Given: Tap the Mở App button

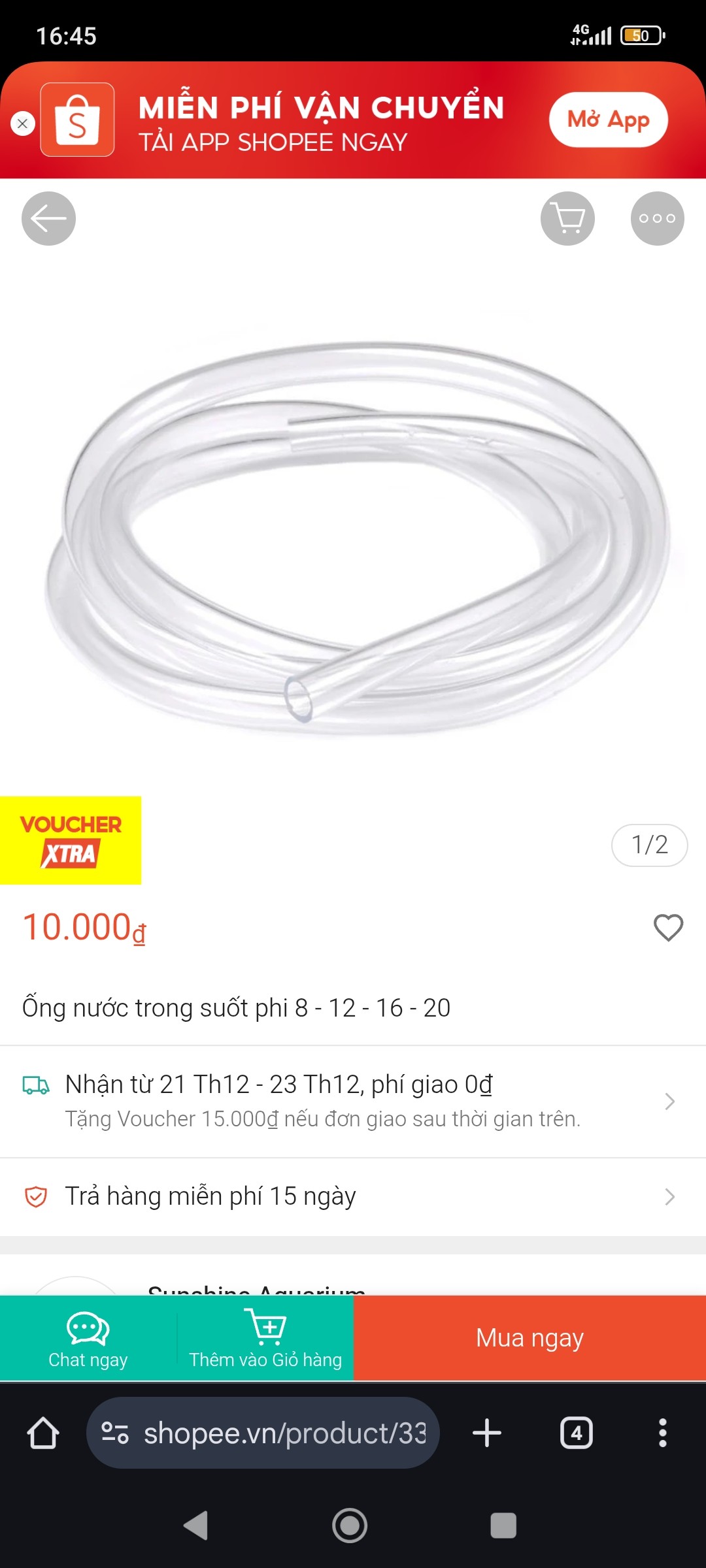Looking at the screenshot, I should [608, 120].
